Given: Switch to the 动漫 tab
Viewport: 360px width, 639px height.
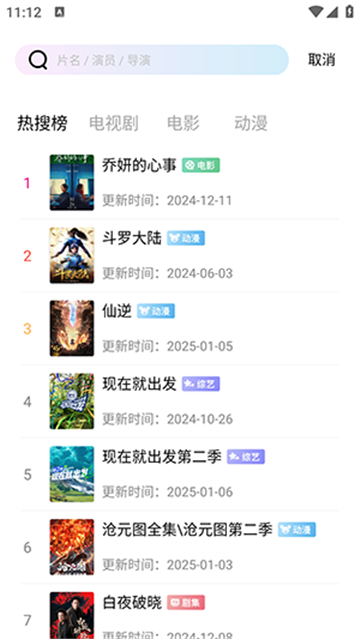Looking at the screenshot, I should [250, 123].
